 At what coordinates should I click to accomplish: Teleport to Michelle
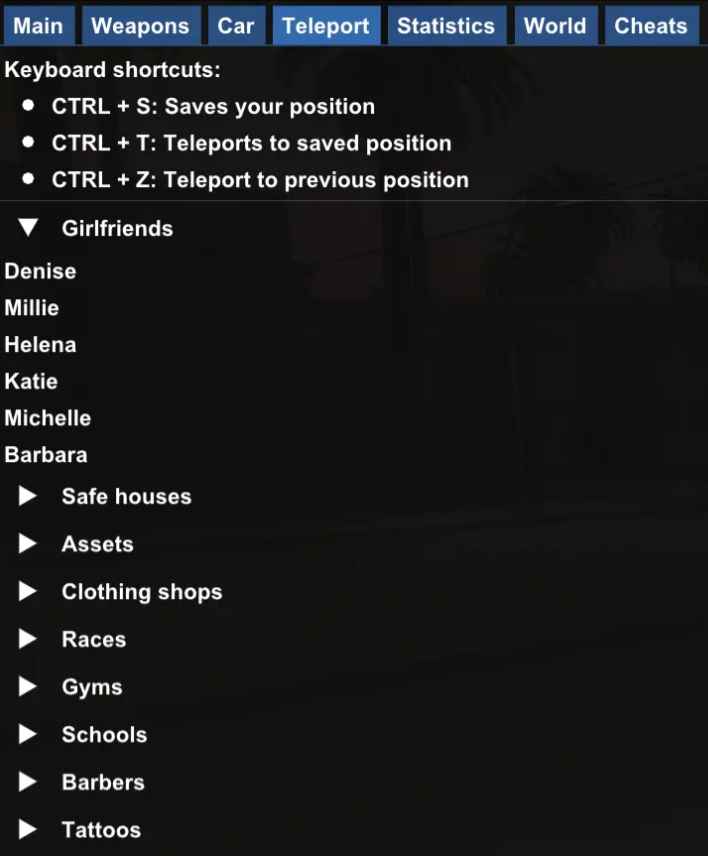pyautogui.click(x=47, y=418)
